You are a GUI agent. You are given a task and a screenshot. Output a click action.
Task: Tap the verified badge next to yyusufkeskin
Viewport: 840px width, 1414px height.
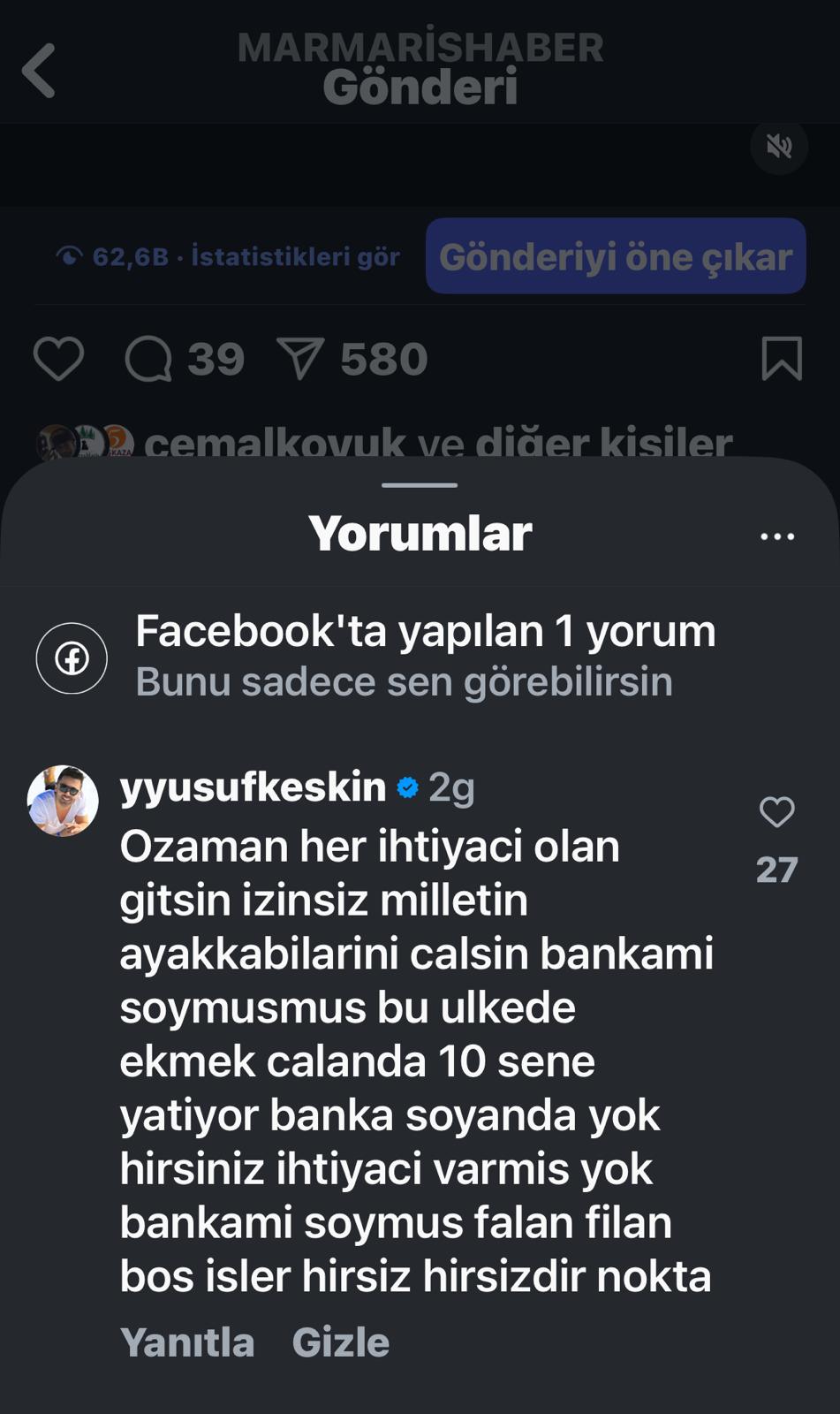tap(407, 786)
